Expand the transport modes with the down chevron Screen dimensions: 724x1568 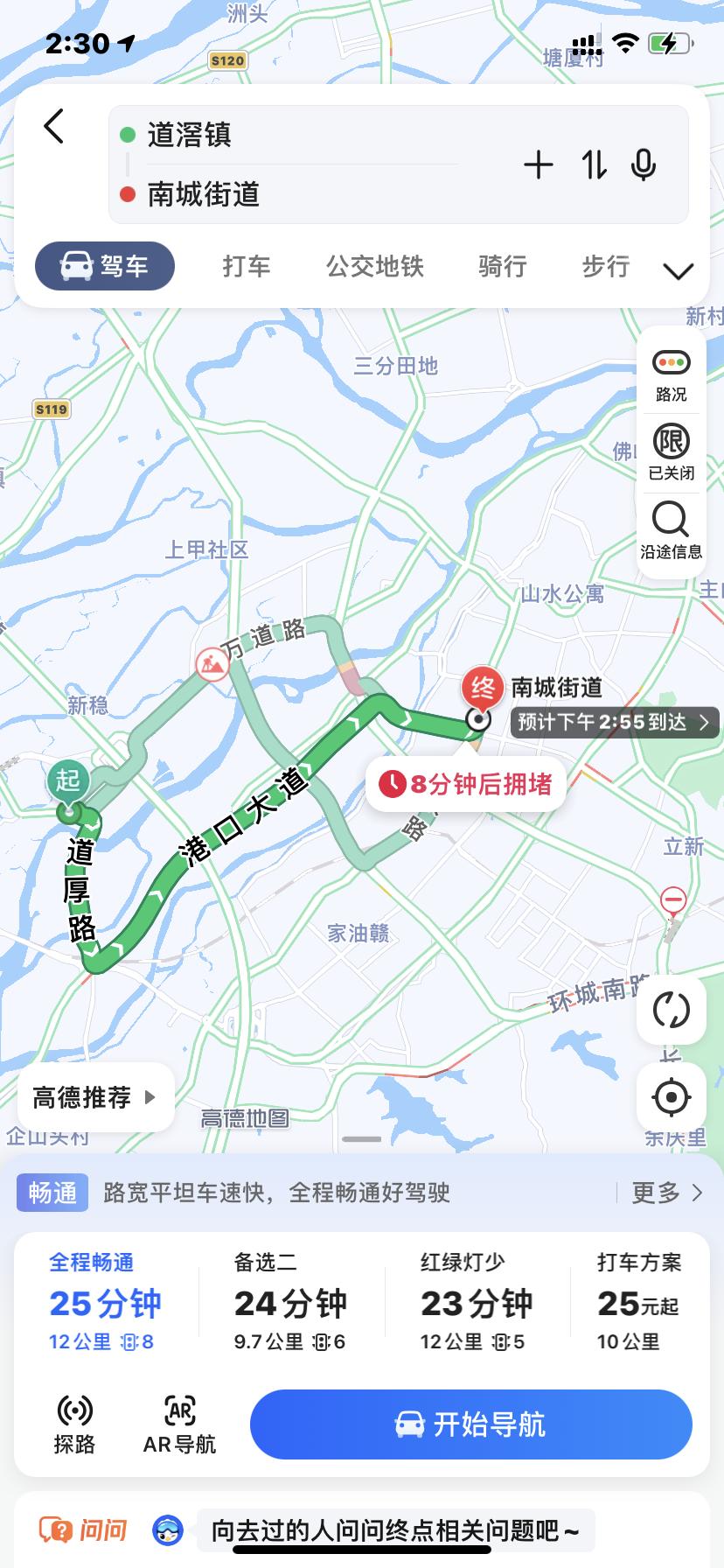tap(679, 271)
